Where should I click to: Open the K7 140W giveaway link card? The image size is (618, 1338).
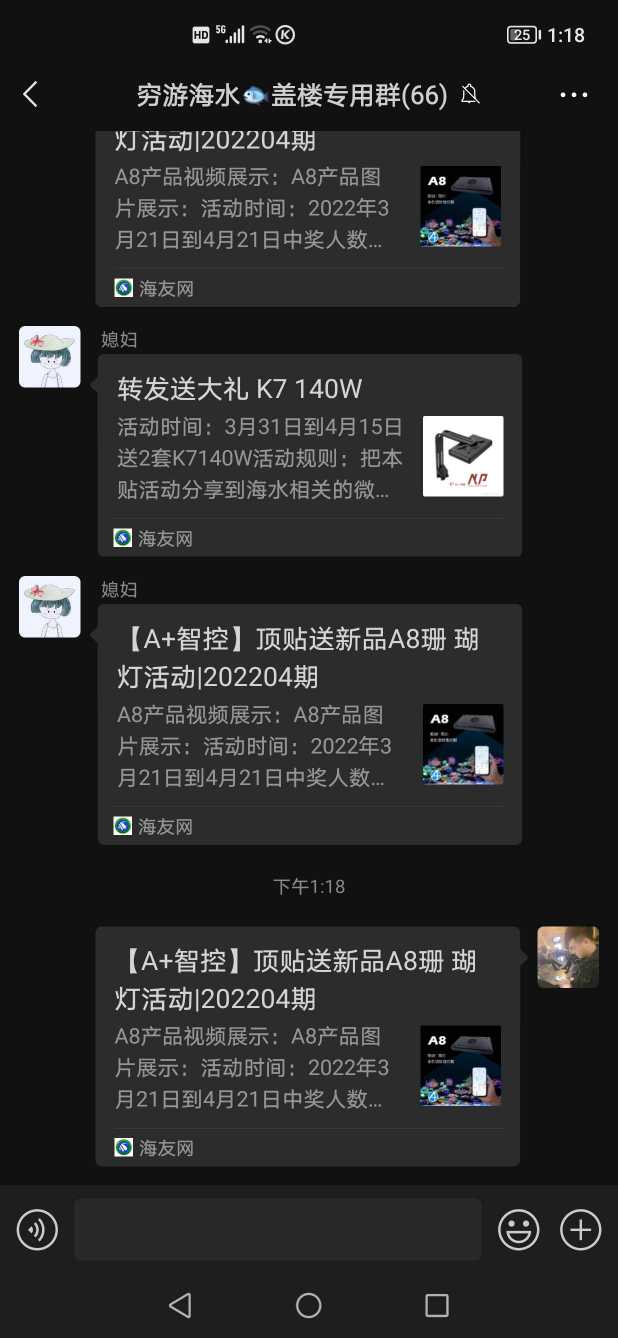308,455
